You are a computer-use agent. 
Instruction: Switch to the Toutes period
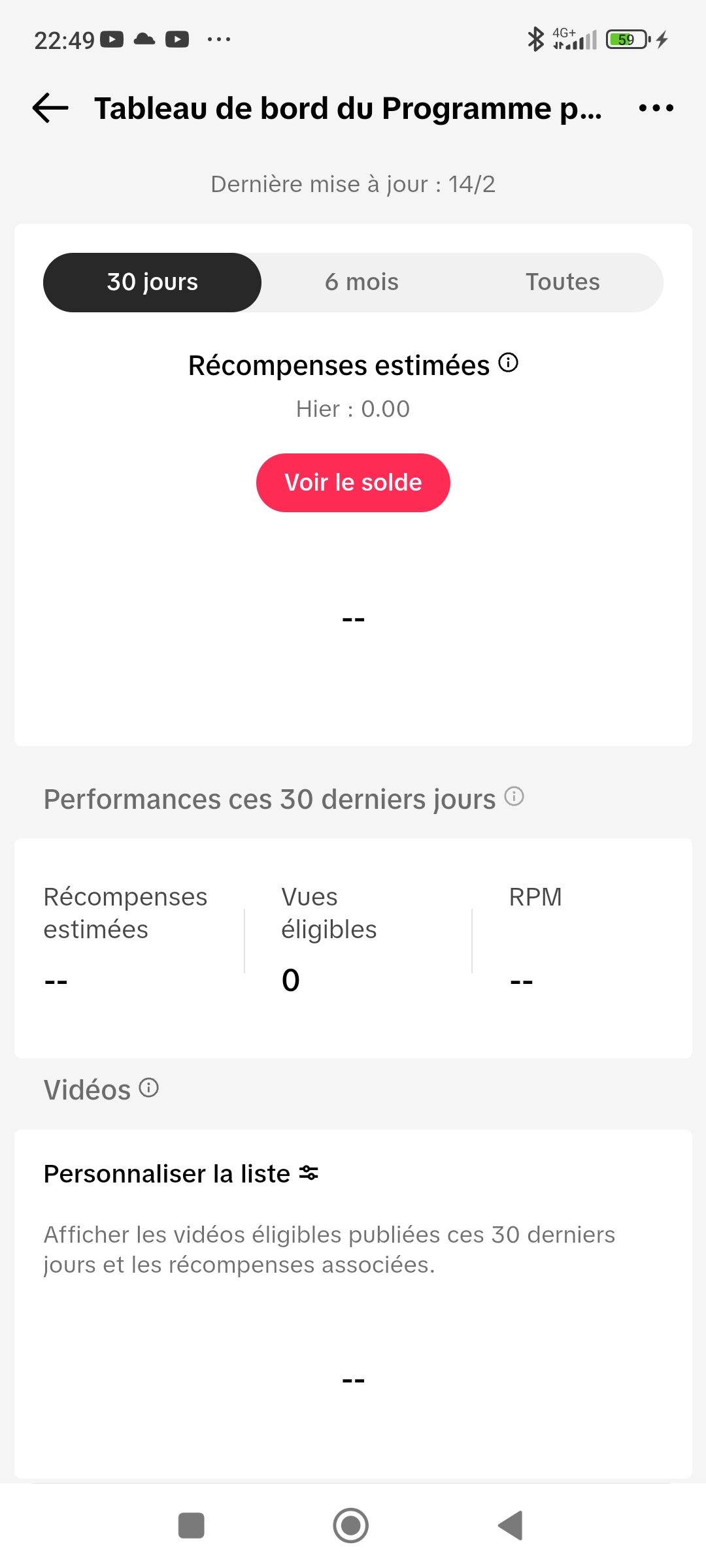pyautogui.click(x=562, y=282)
